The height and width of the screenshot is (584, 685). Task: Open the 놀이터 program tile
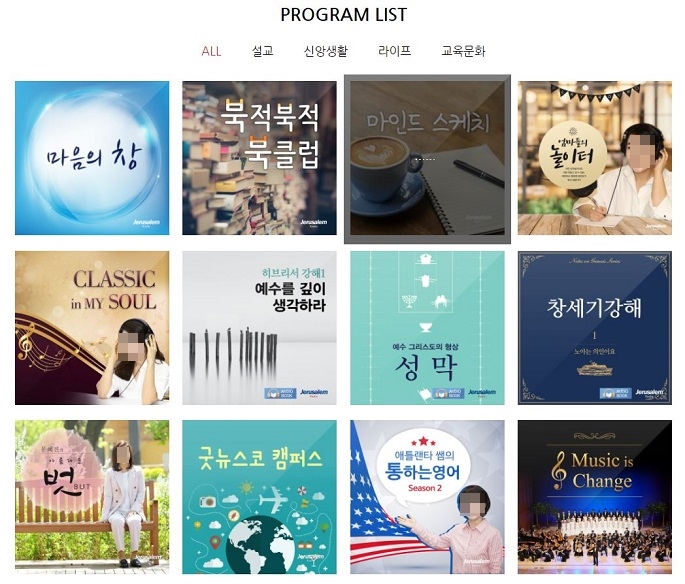[x=594, y=158]
